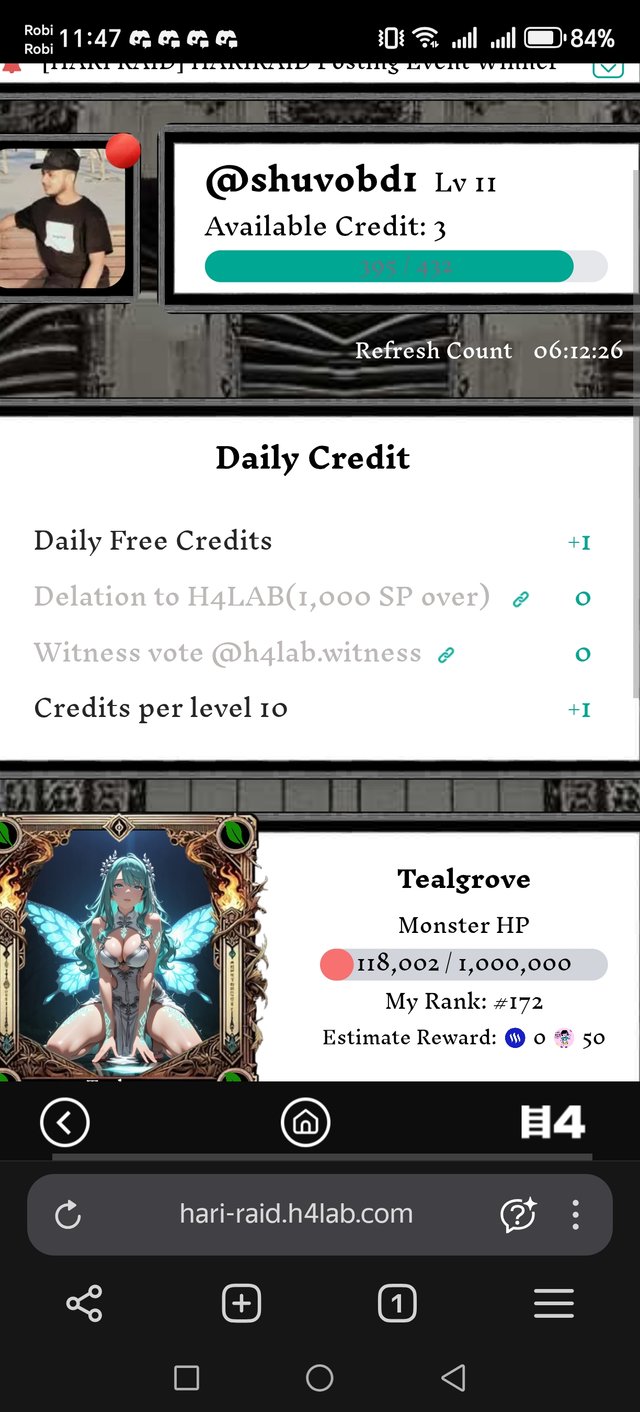This screenshot has height=1412, width=640.
Task: Open the Delation to H4LAB link icon
Action: point(520,599)
